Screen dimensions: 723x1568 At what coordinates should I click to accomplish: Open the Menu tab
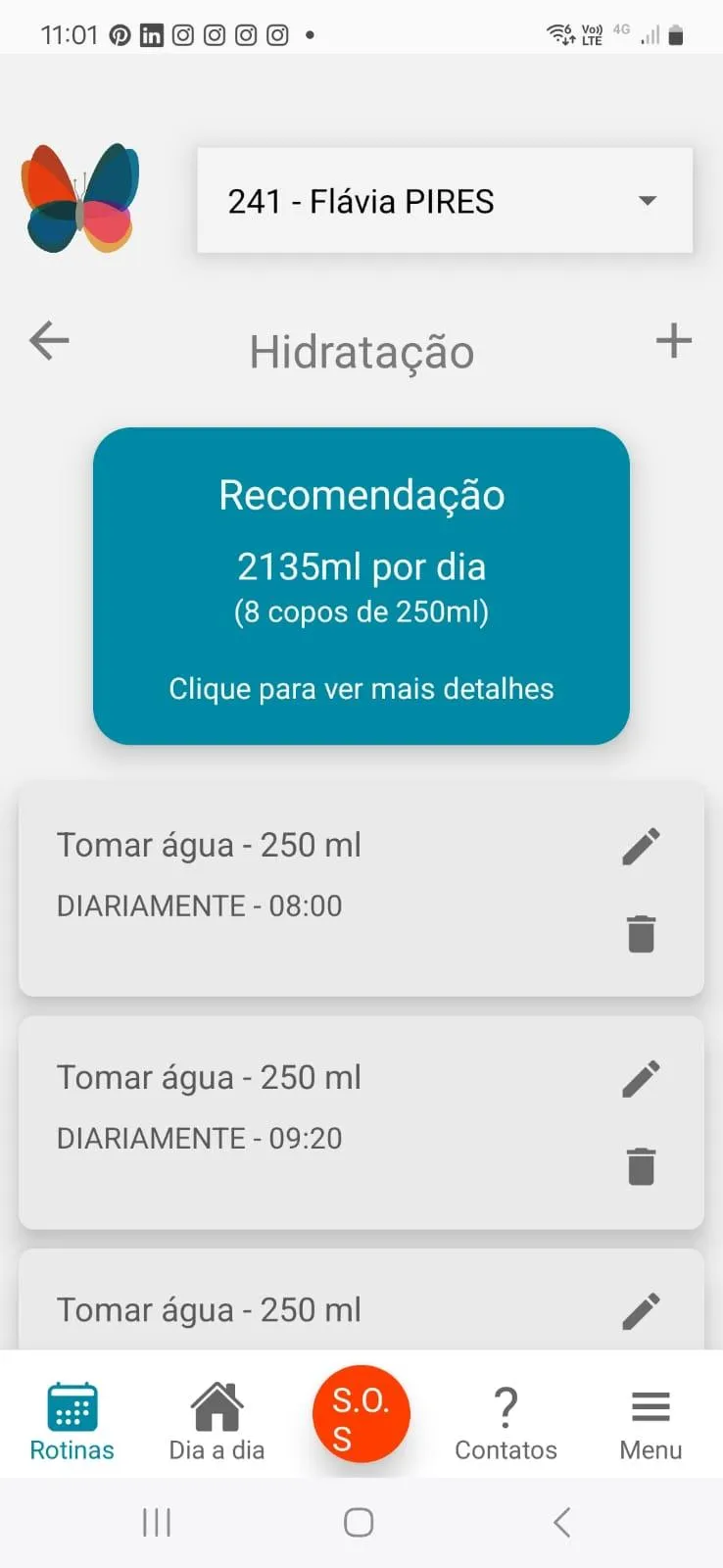[x=651, y=1422]
